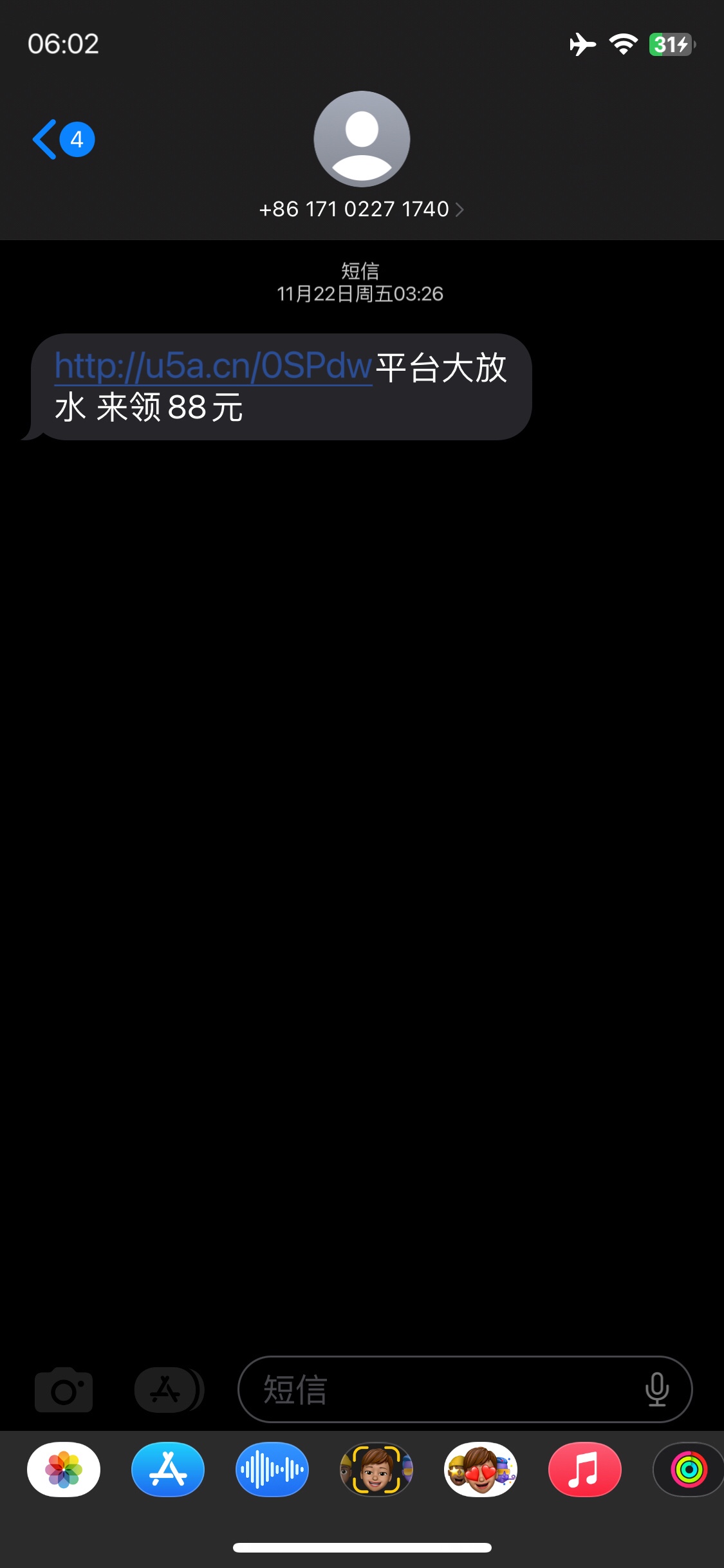This screenshot has height=1568, width=724.
Task: Open the App Store in the app strip
Action: point(168,1470)
